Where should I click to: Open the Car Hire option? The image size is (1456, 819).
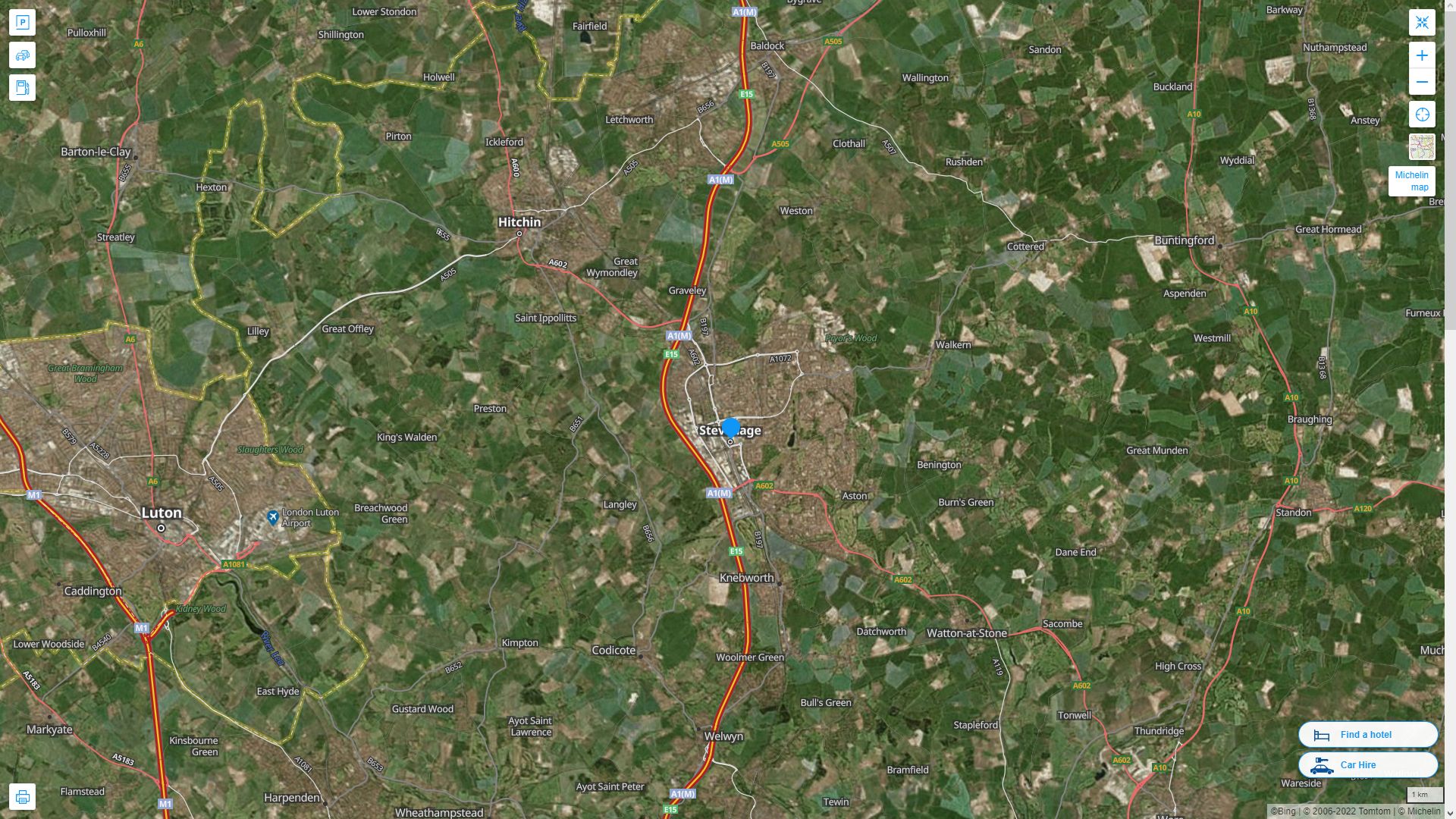coord(1367,765)
